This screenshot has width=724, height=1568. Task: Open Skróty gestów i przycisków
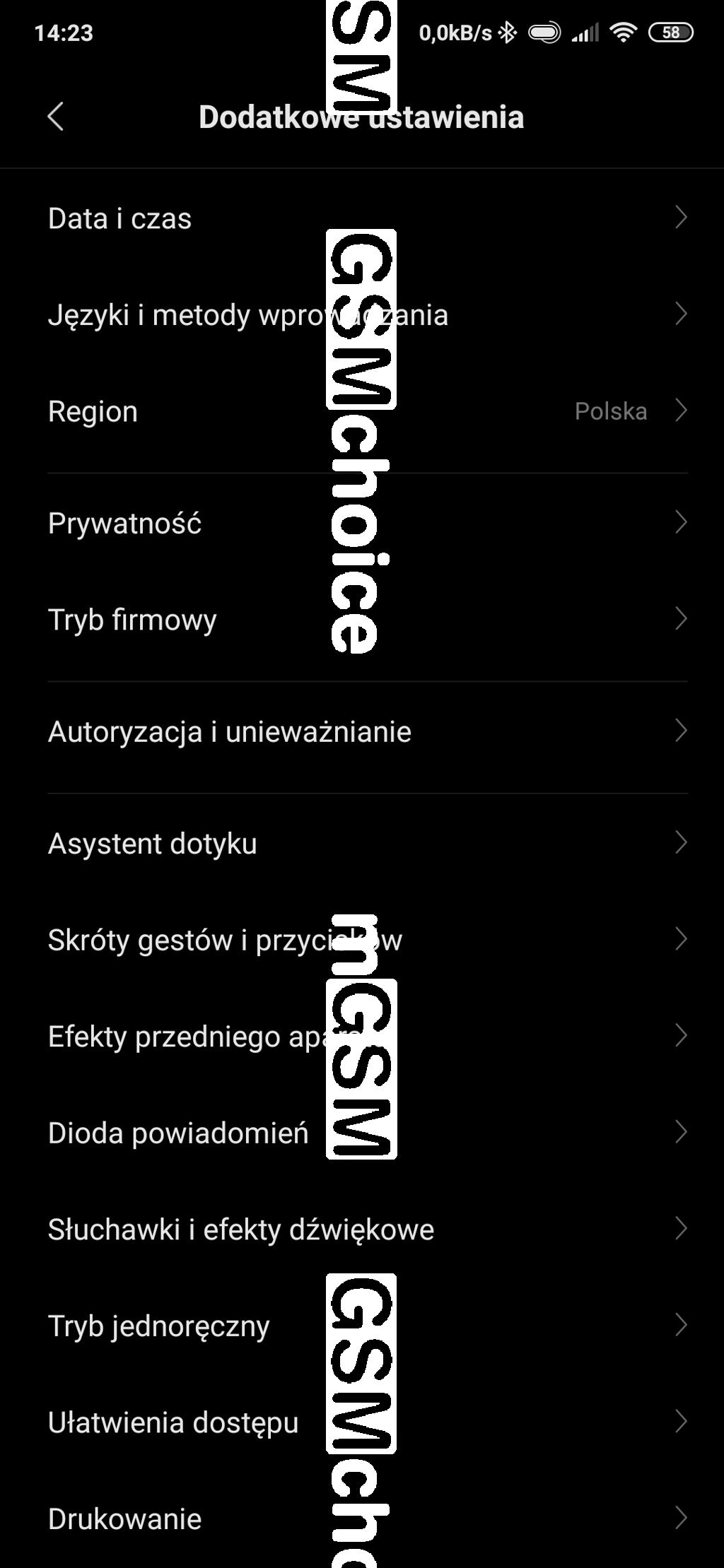click(362, 940)
